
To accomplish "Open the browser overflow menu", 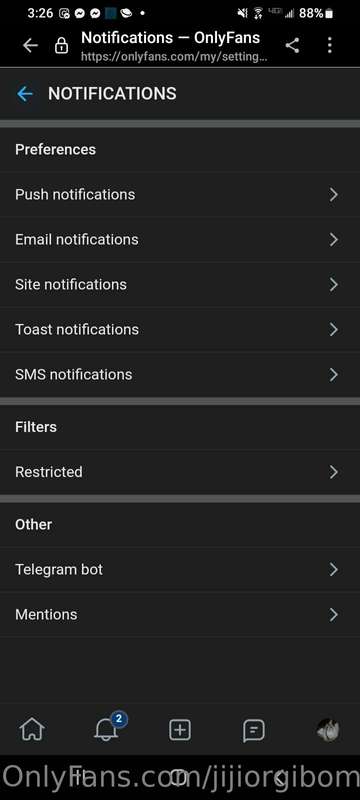I will pyautogui.click(x=329, y=45).
